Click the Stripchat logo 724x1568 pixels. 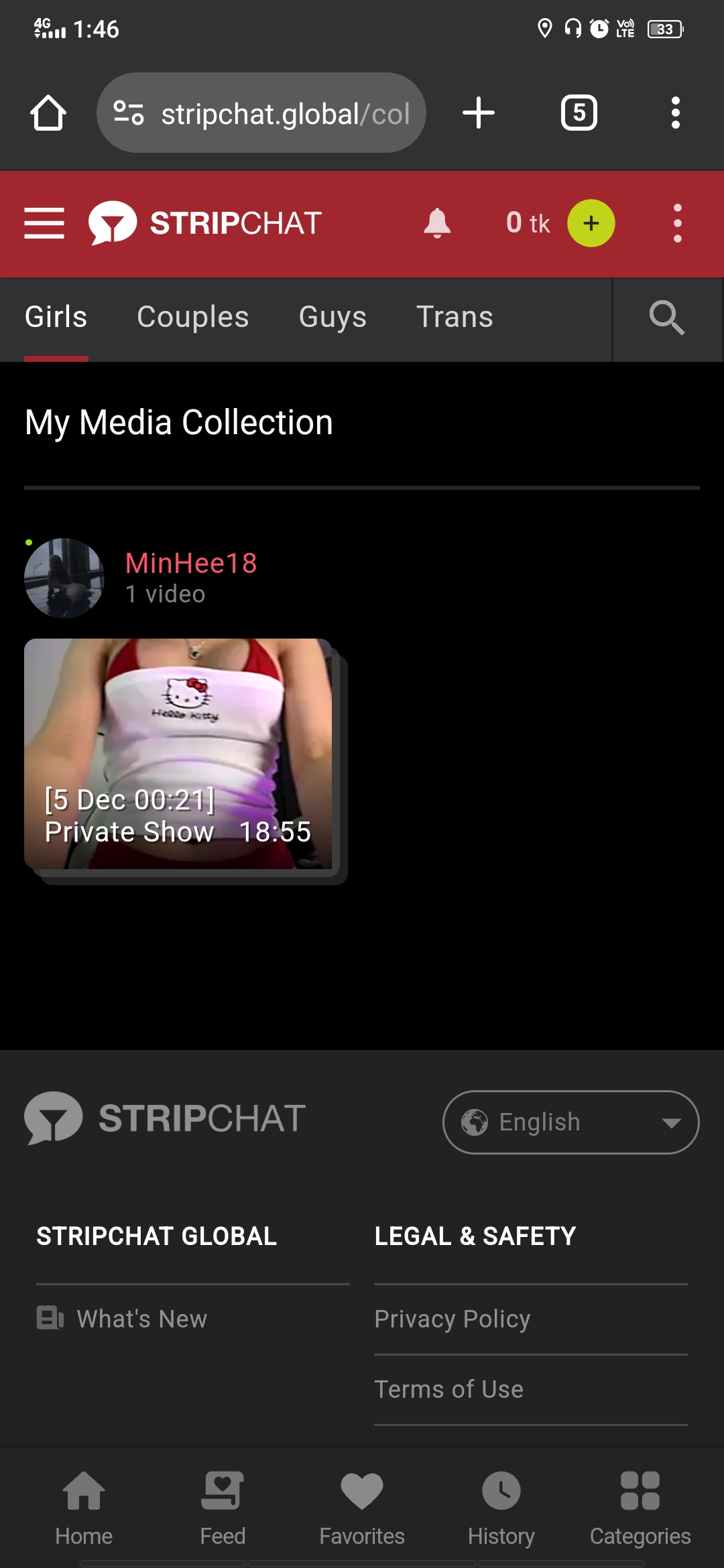204,222
